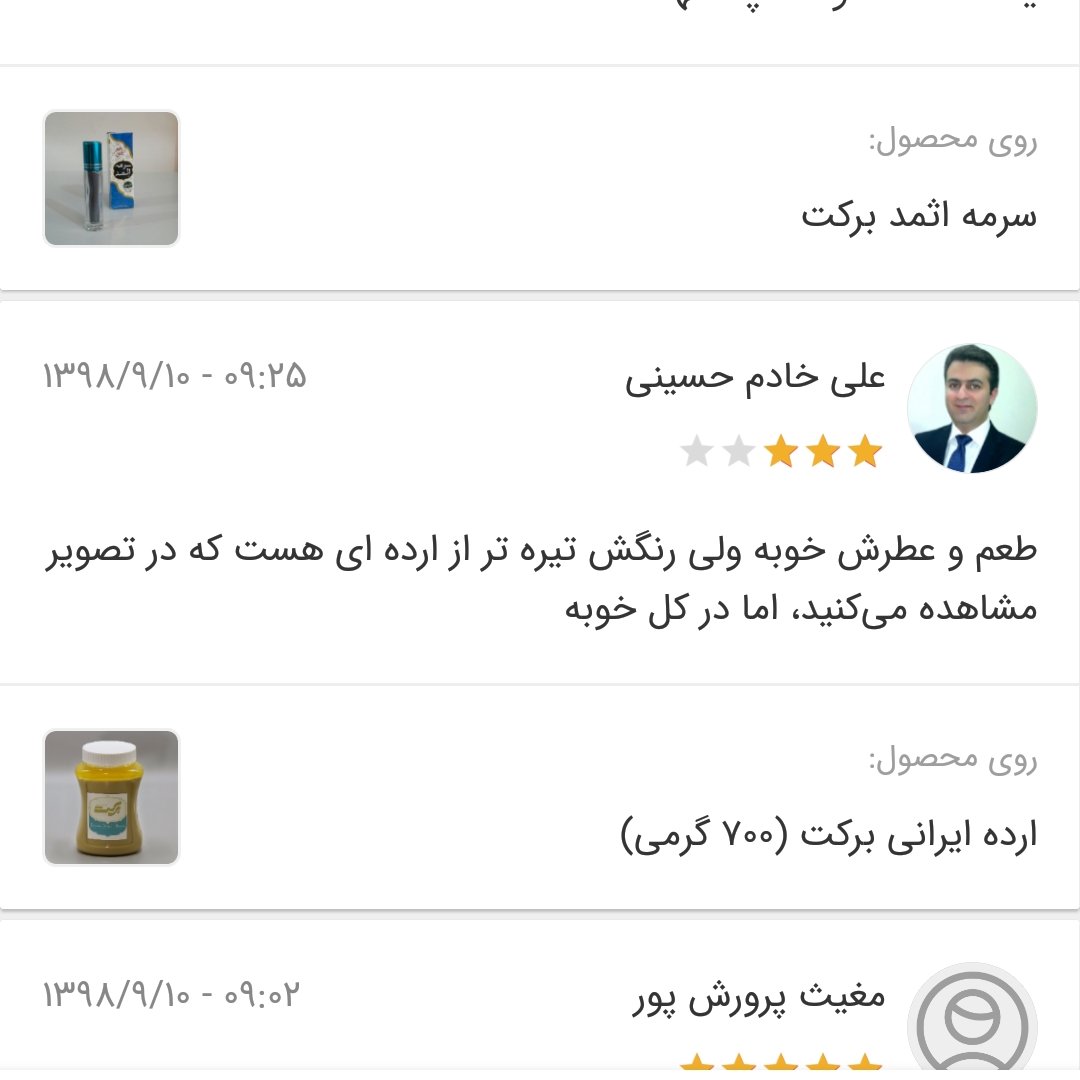Open مغیث پرورش پور's profile avatar

971,1020
